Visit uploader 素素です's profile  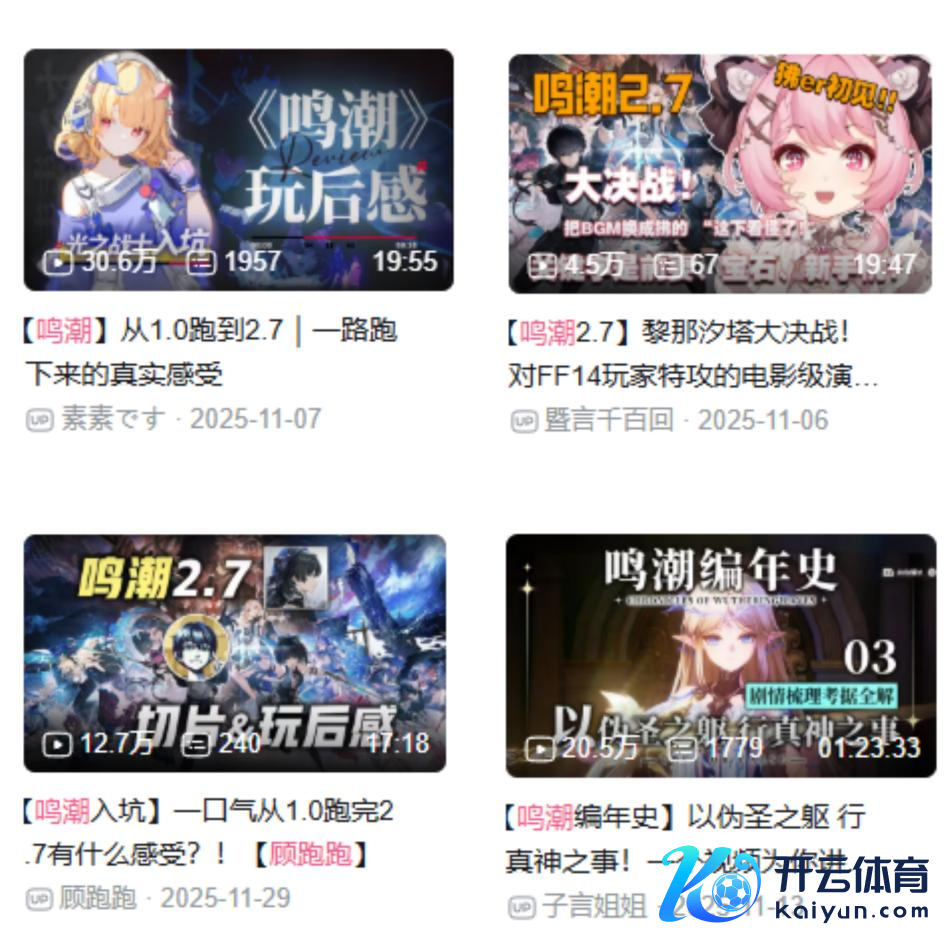[x=112, y=418]
